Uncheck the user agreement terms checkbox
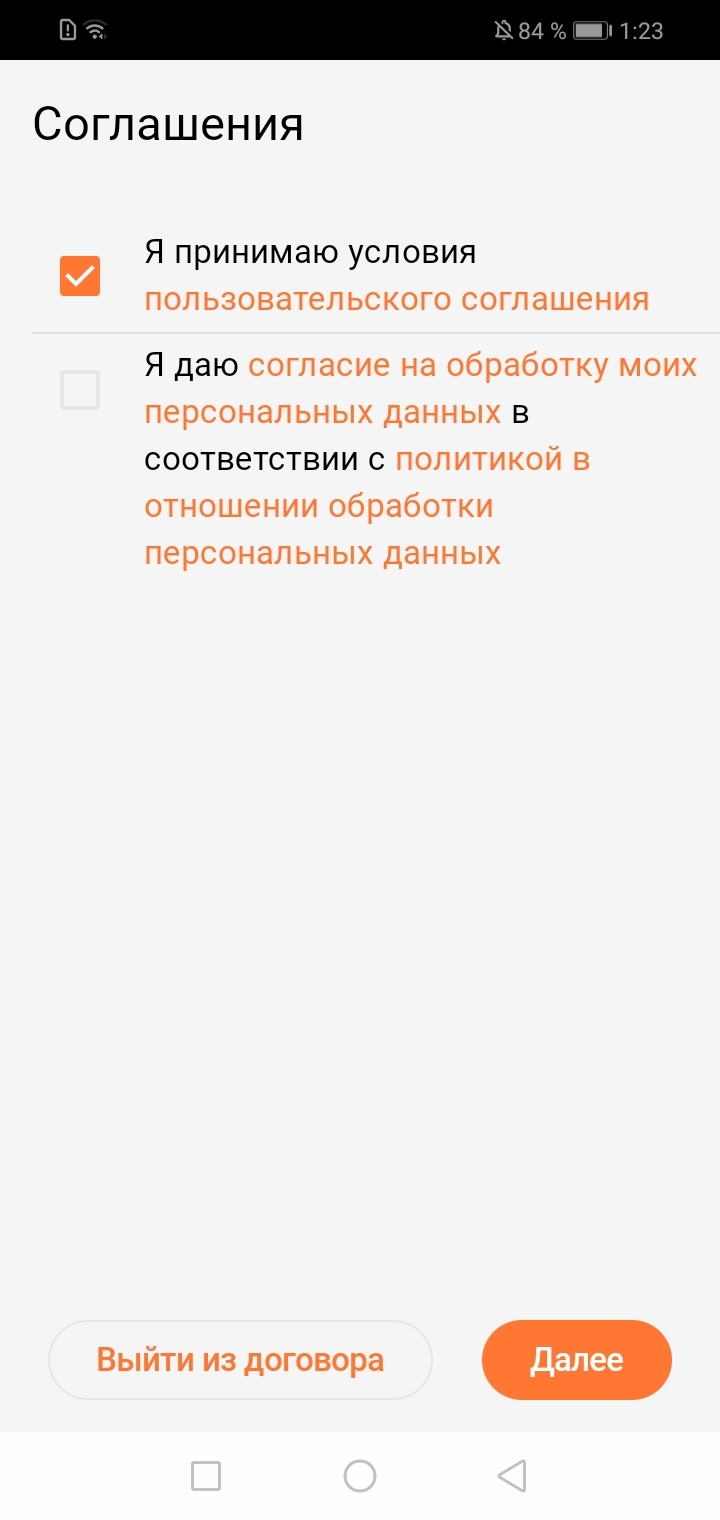Image resolution: width=720 pixels, height=1520 pixels. pos(80,276)
